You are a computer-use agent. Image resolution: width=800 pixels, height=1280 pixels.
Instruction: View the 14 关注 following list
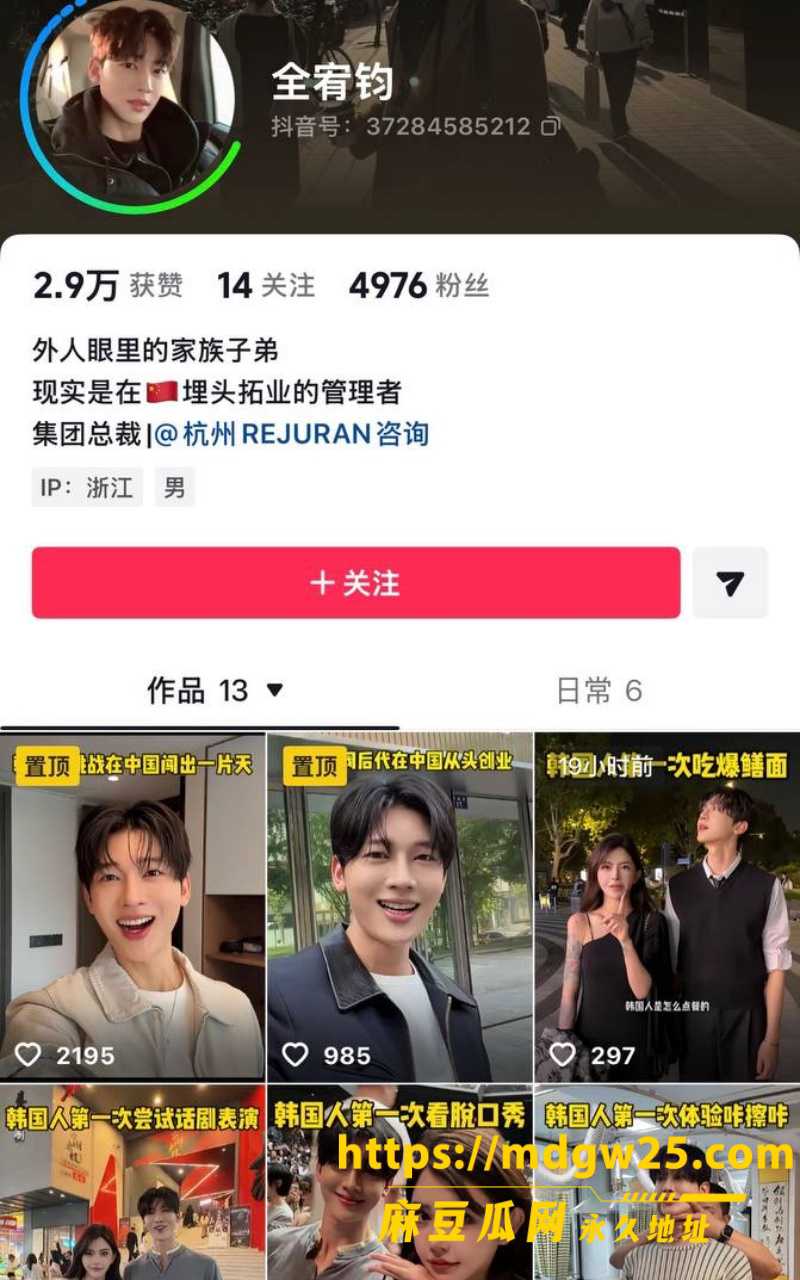point(266,286)
